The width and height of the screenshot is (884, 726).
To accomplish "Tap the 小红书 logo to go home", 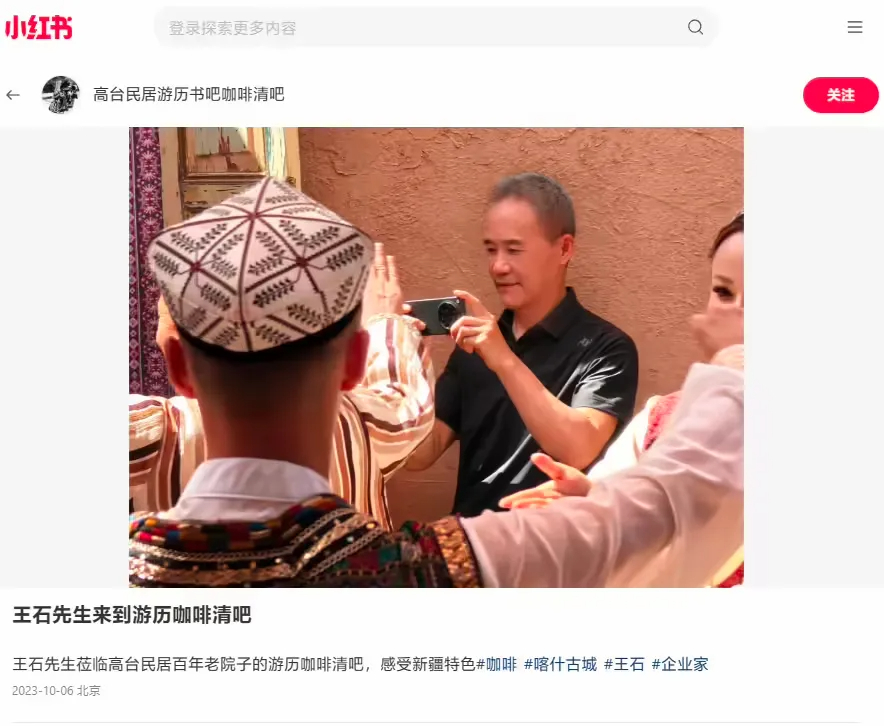I will point(38,28).
